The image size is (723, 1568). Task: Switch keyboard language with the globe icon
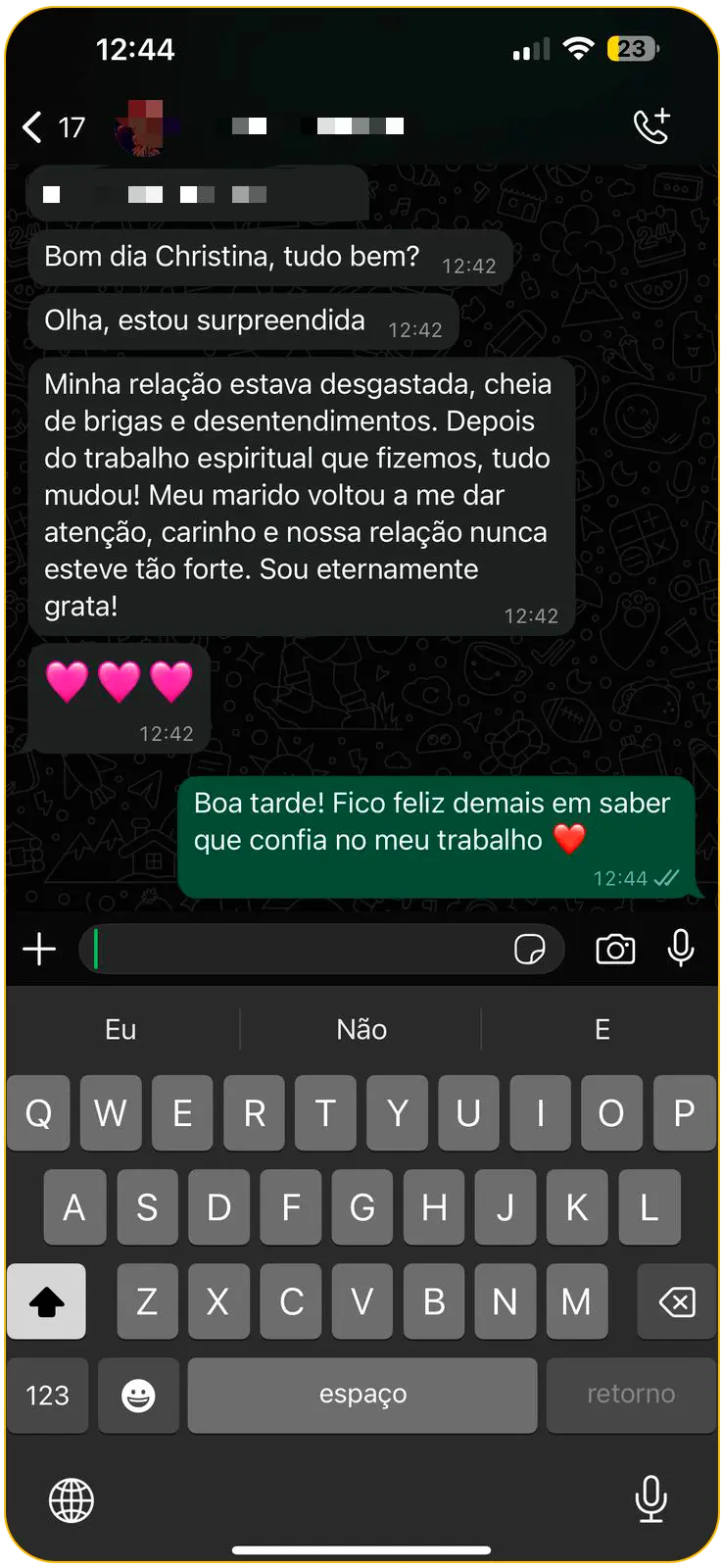72,1500
